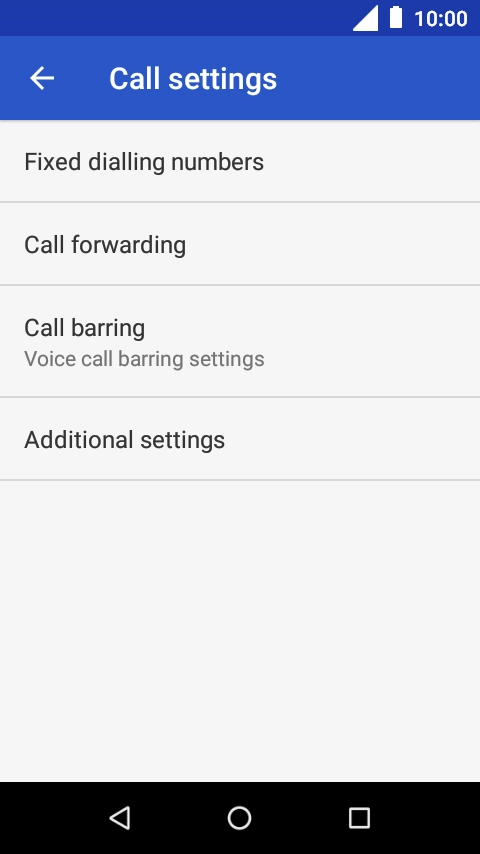Open recent apps from navigation bar
The width and height of the screenshot is (480, 854).
359,818
